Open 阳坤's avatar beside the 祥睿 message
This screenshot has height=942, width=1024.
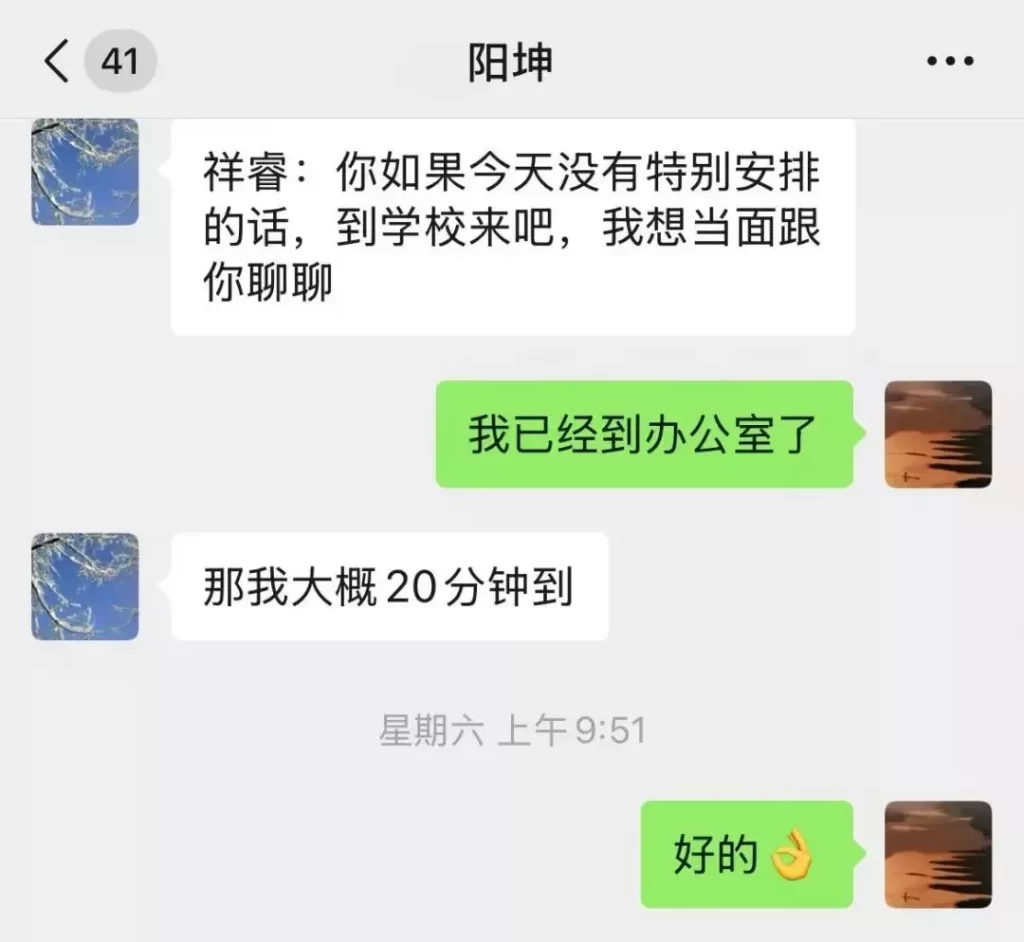[x=85, y=171]
